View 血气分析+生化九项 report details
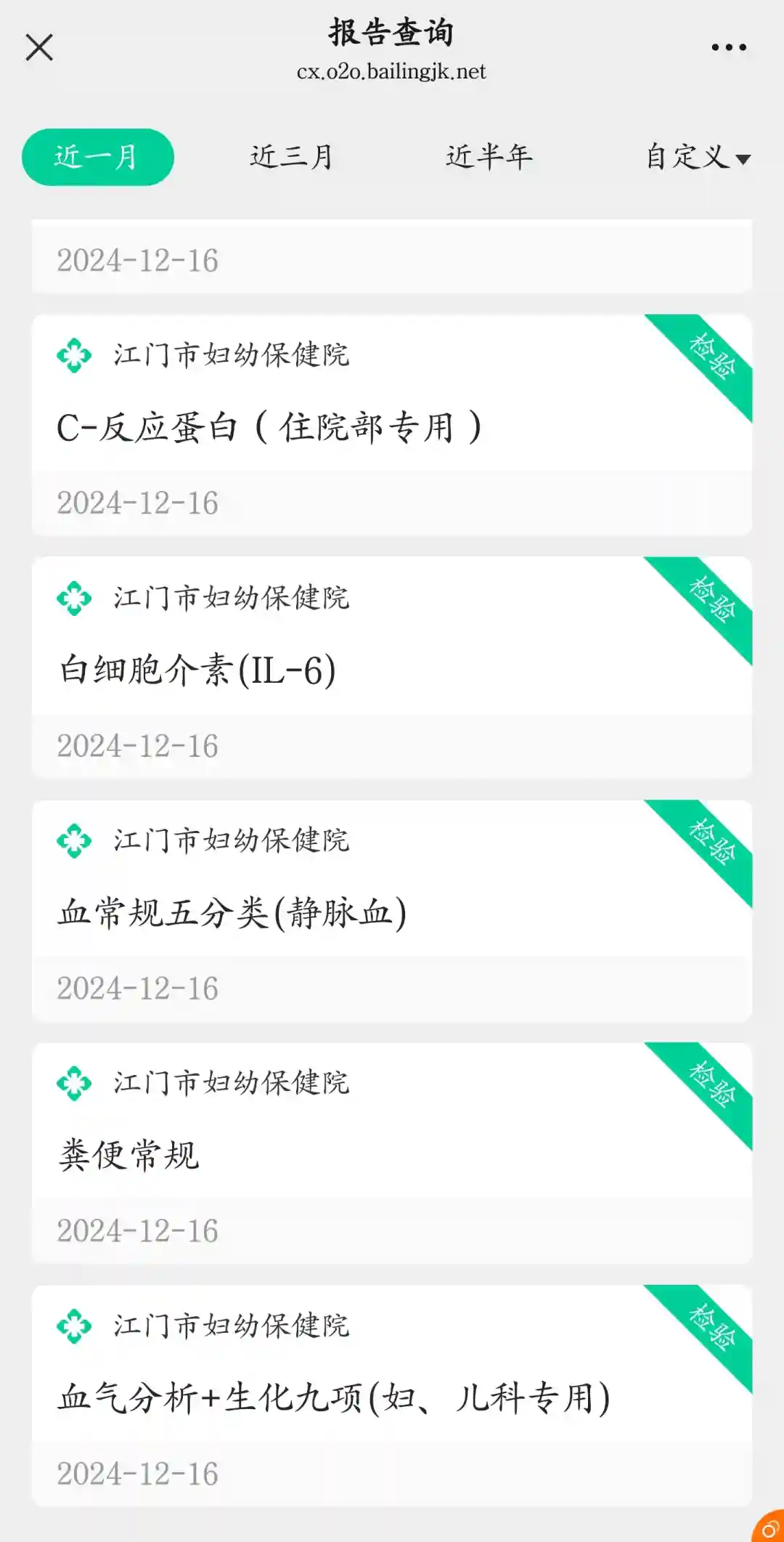Screen dimensions: 784x1542 (x=391, y=1396)
